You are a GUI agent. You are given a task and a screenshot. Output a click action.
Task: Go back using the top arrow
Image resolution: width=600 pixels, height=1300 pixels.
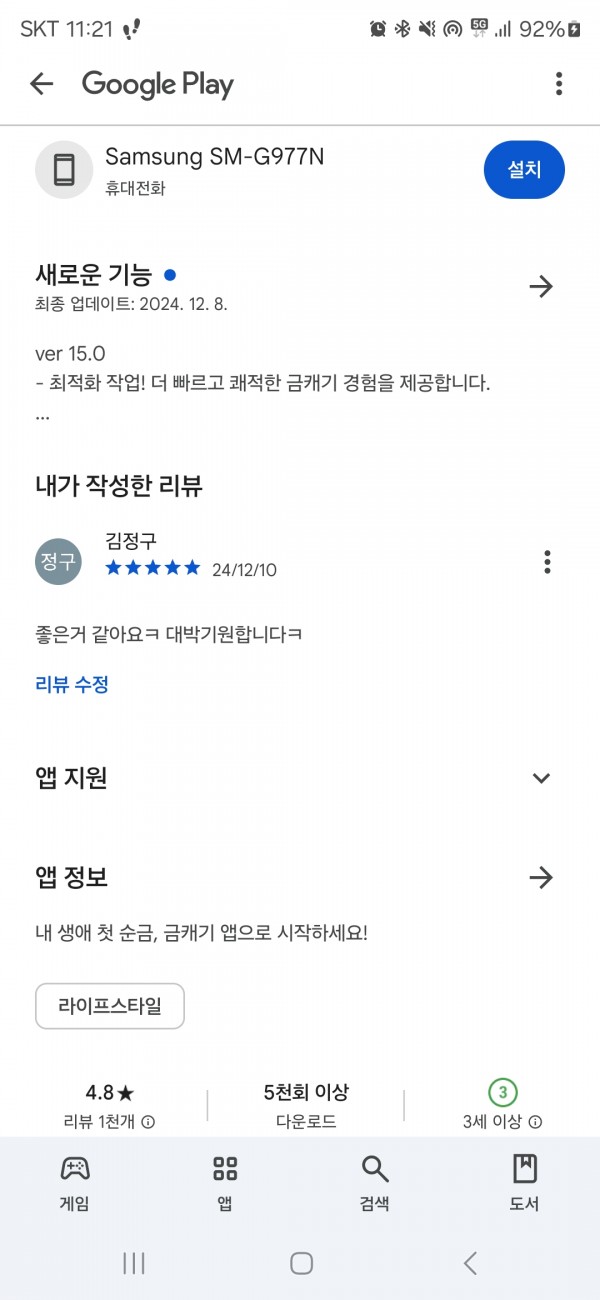pos(41,84)
